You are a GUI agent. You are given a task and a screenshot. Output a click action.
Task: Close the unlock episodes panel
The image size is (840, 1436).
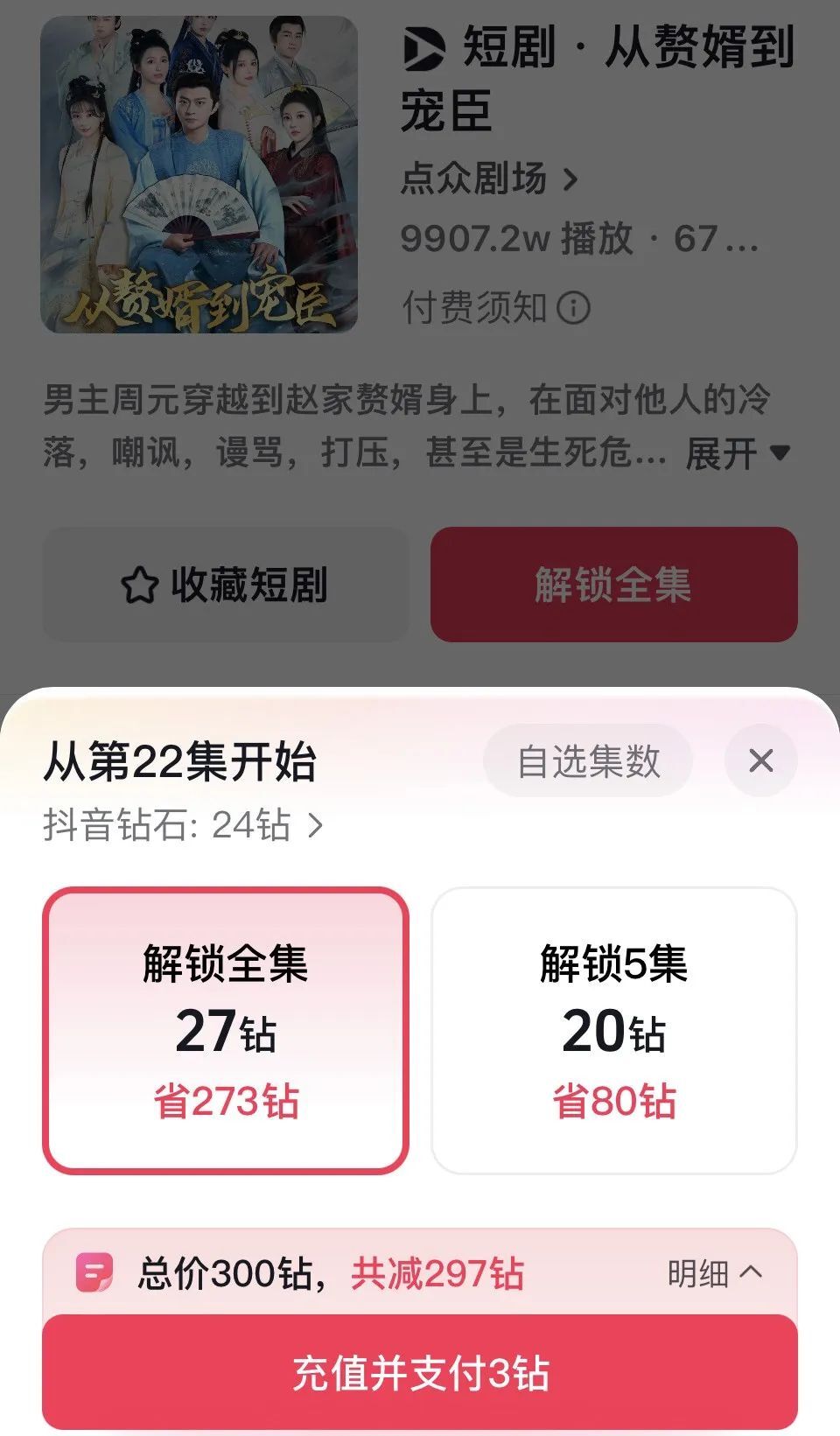(x=760, y=760)
